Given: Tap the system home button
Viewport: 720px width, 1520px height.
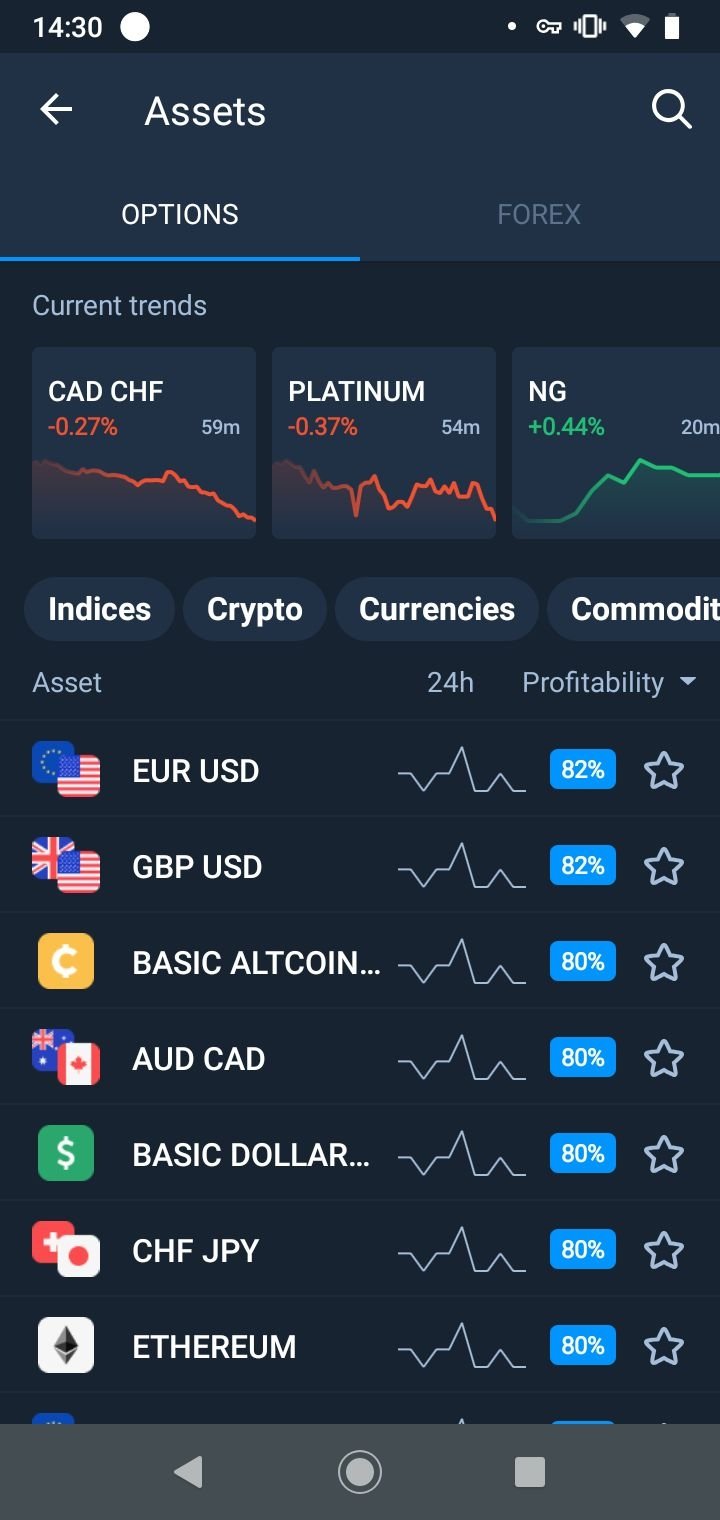Looking at the screenshot, I should tap(360, 1471).
